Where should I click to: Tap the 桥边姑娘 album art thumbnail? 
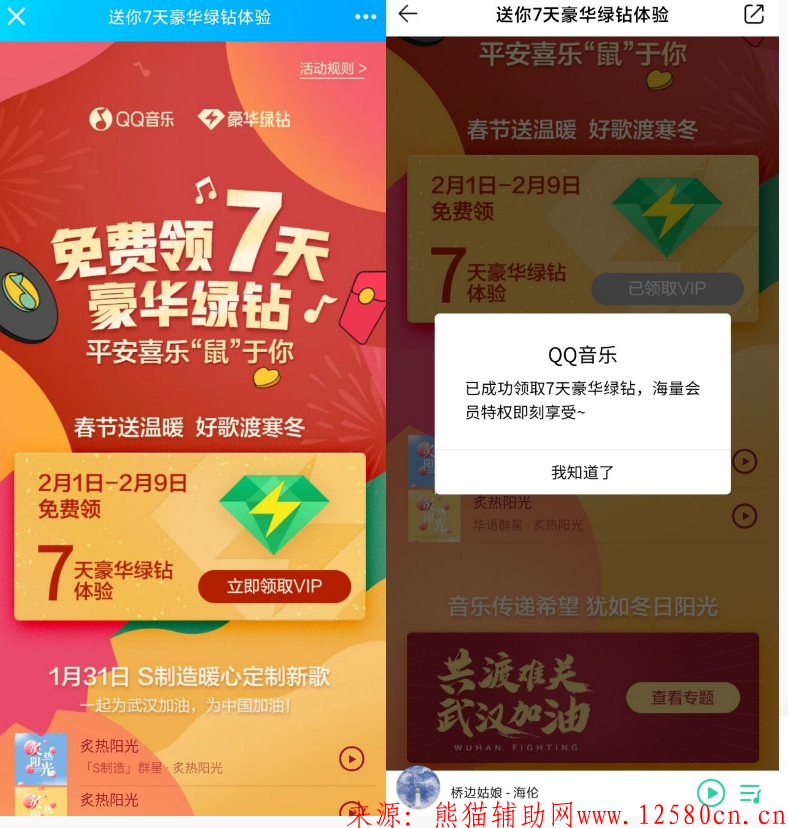pyautogui.click(x=418, y=790)
